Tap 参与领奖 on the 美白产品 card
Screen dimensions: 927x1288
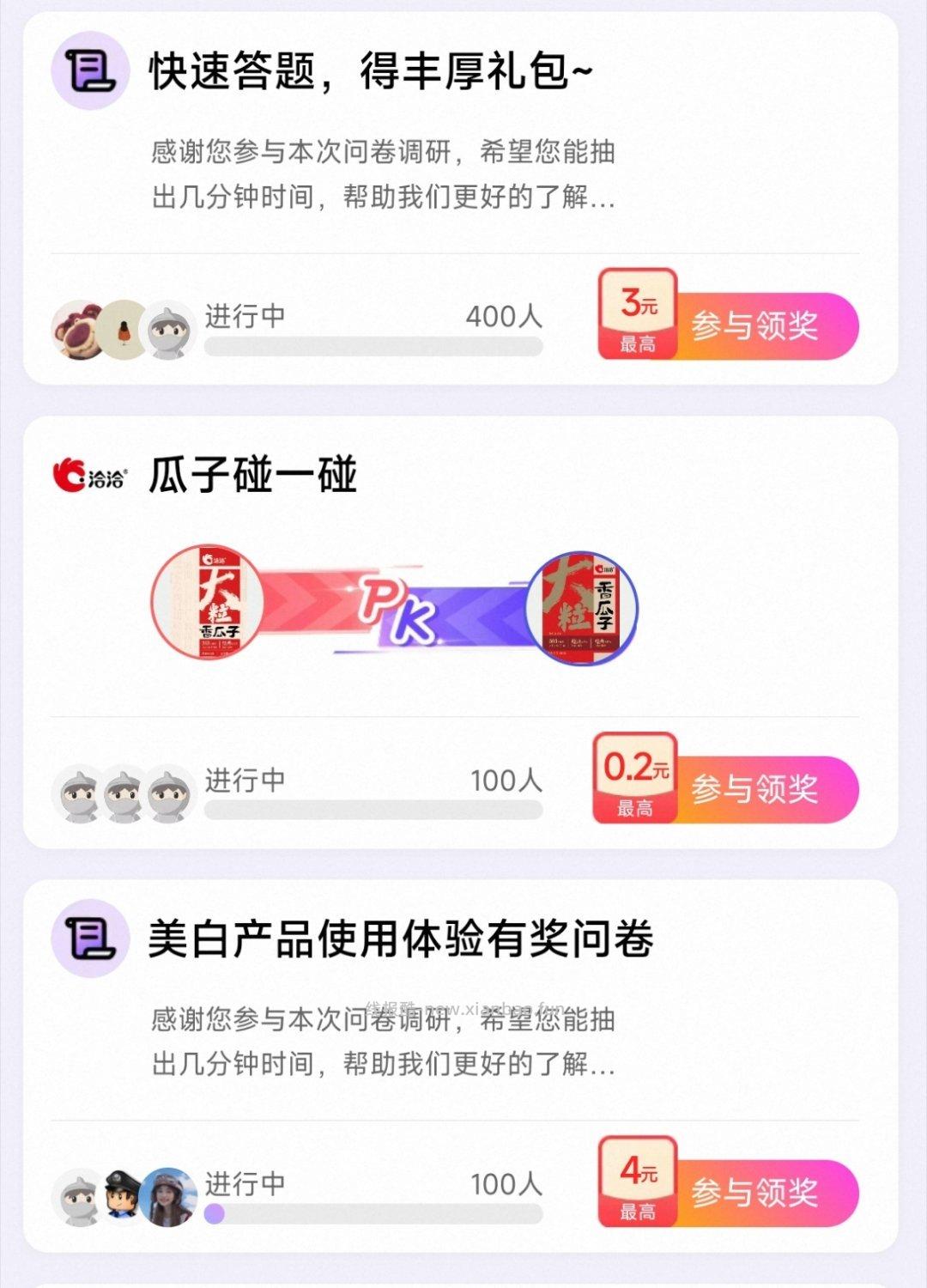click(760, 1195)
